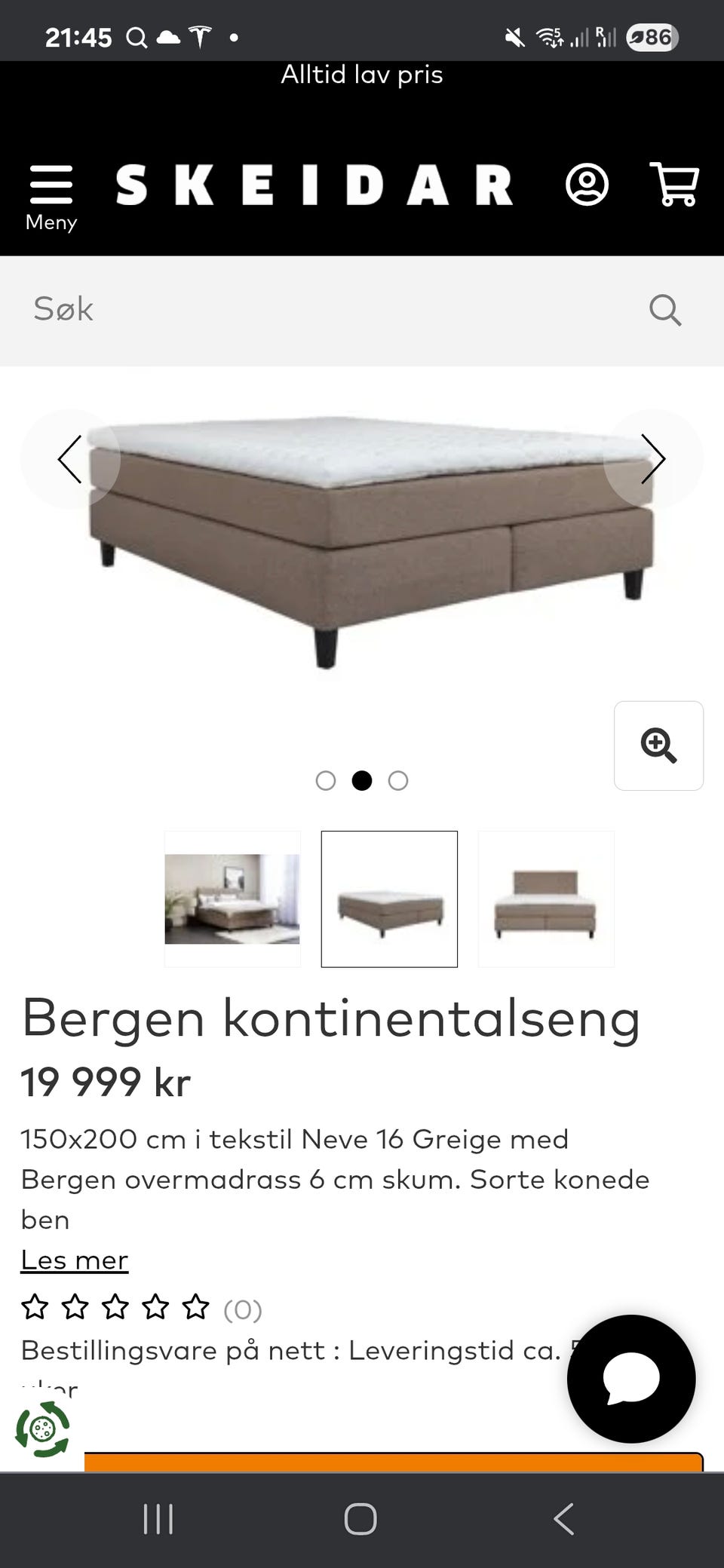Screen dimensions: 724x1568
Task: Tap Android recent apps button
Action: [x=156, y=1520]
